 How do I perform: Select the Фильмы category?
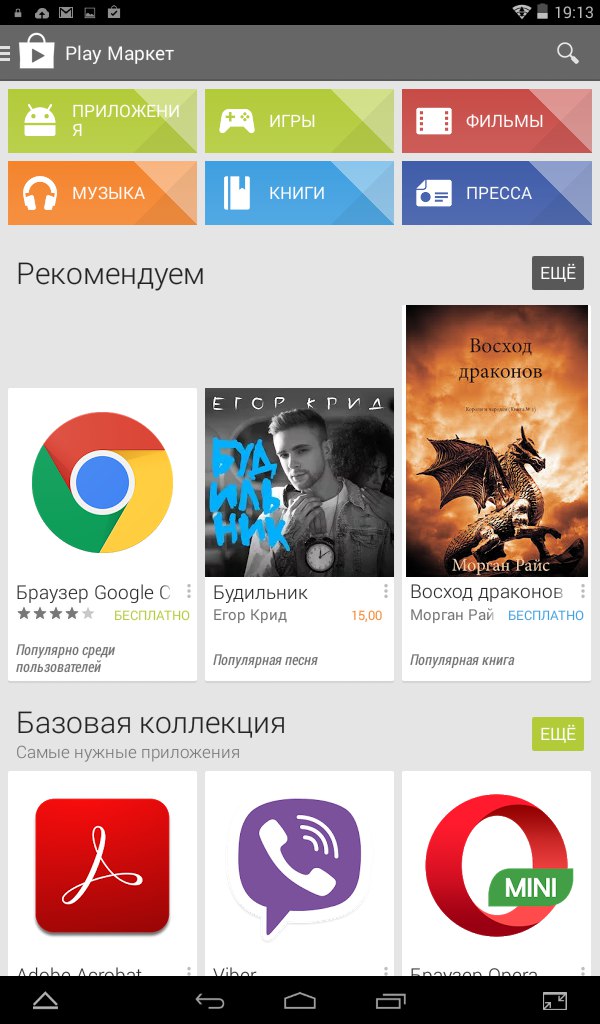click(x=495, y=121)
